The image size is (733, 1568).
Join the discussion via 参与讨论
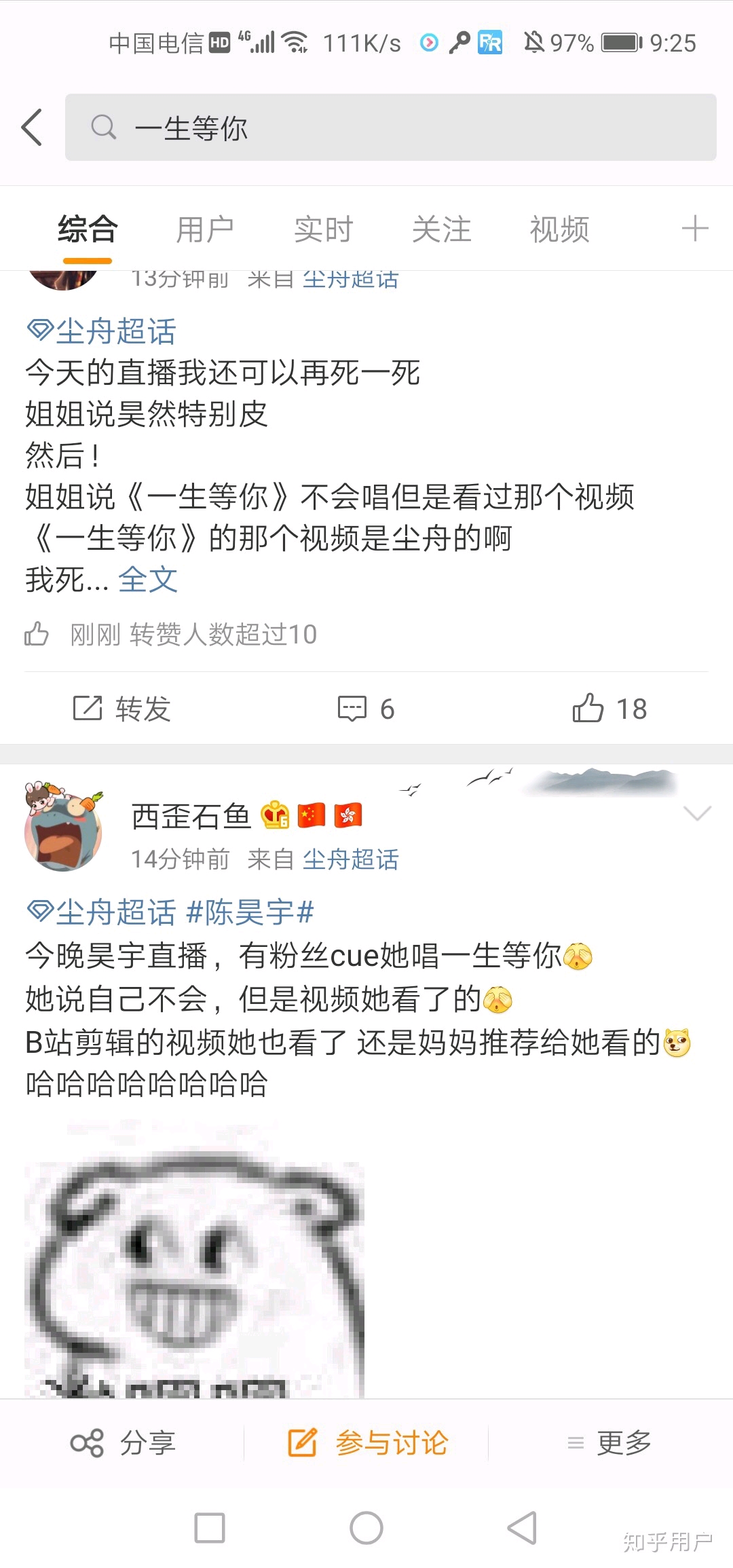(367, 1442)
